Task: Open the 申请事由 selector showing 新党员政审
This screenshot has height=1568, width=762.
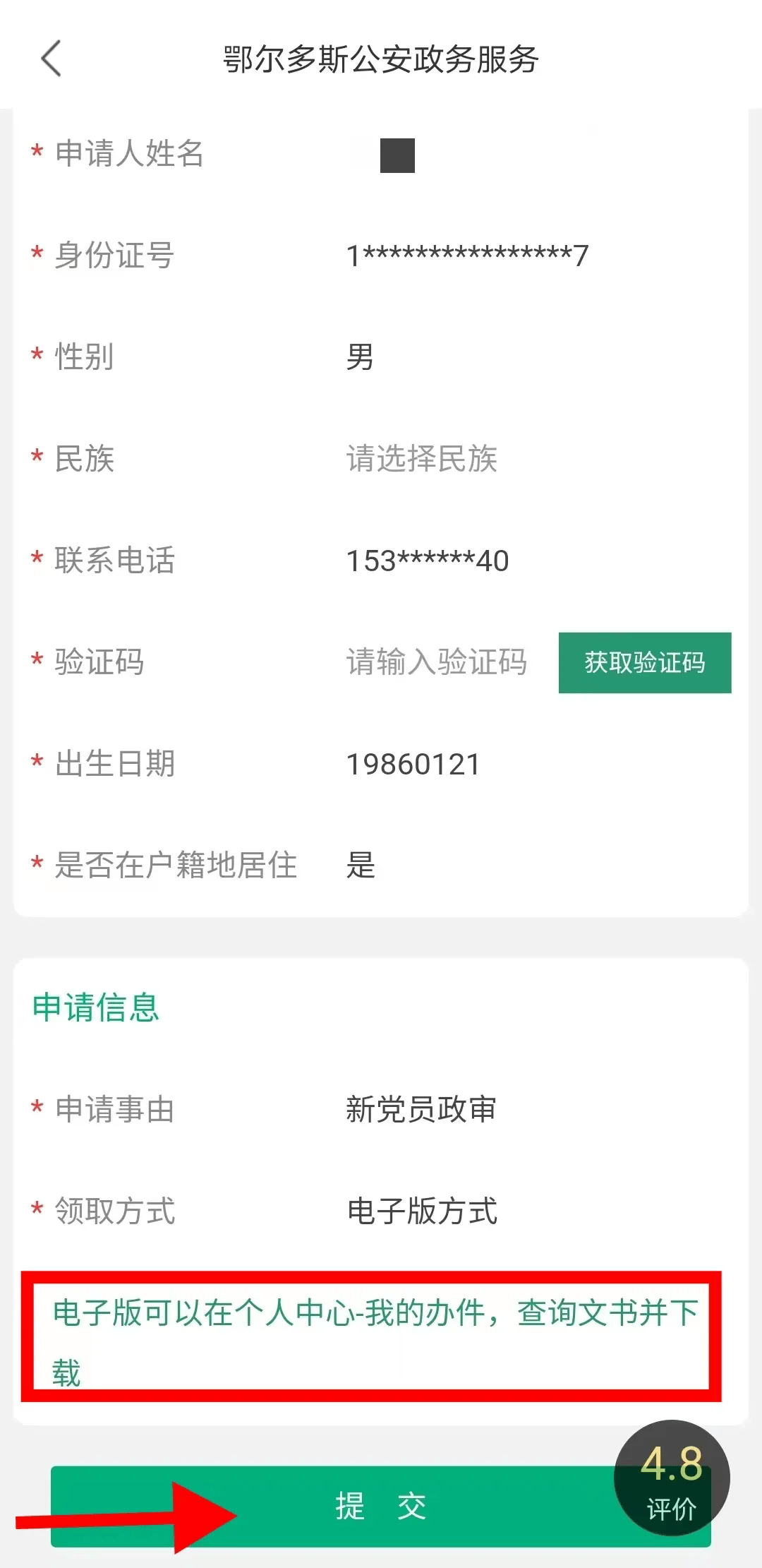Action: [x=422, y=1110]
